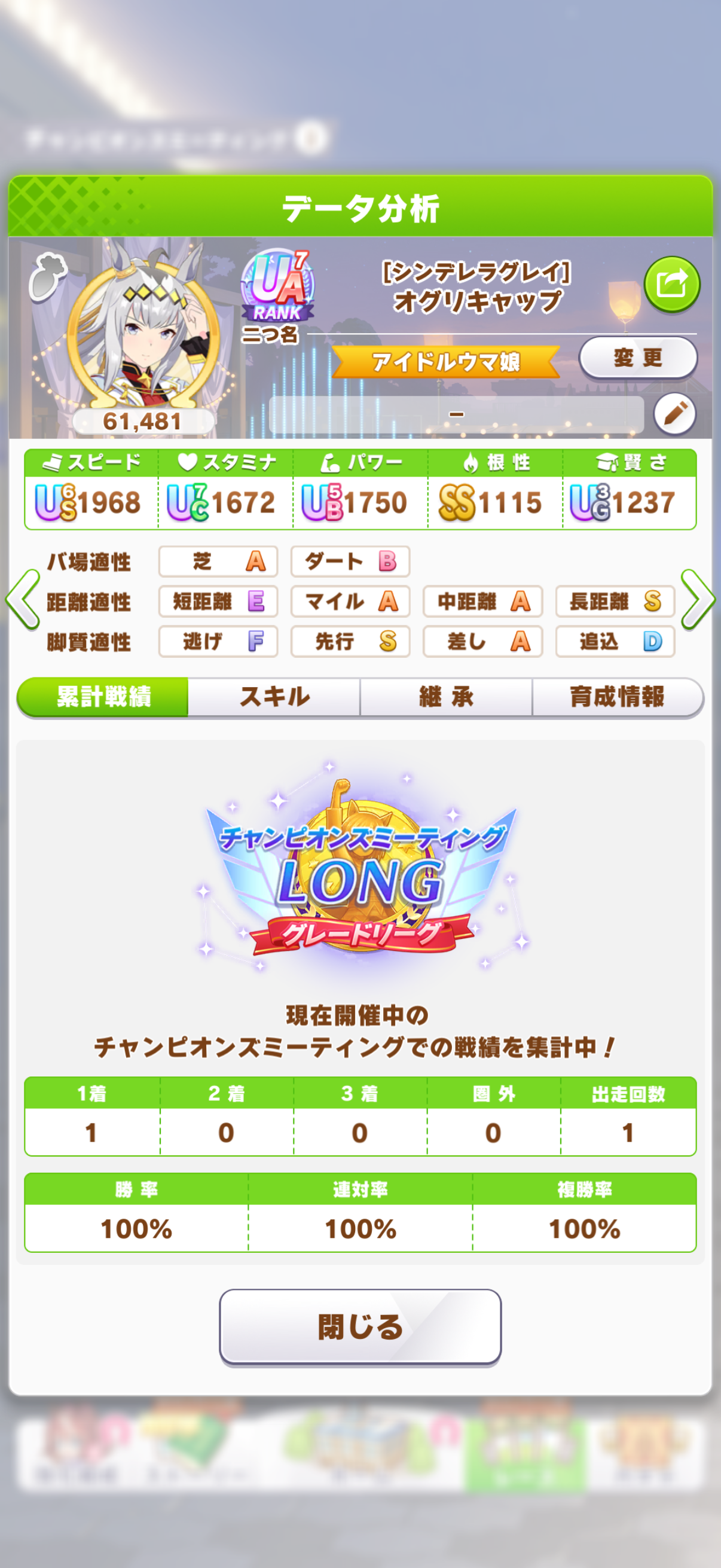
Task: Switch to the スキル tab
Action: tap(274, 697)
